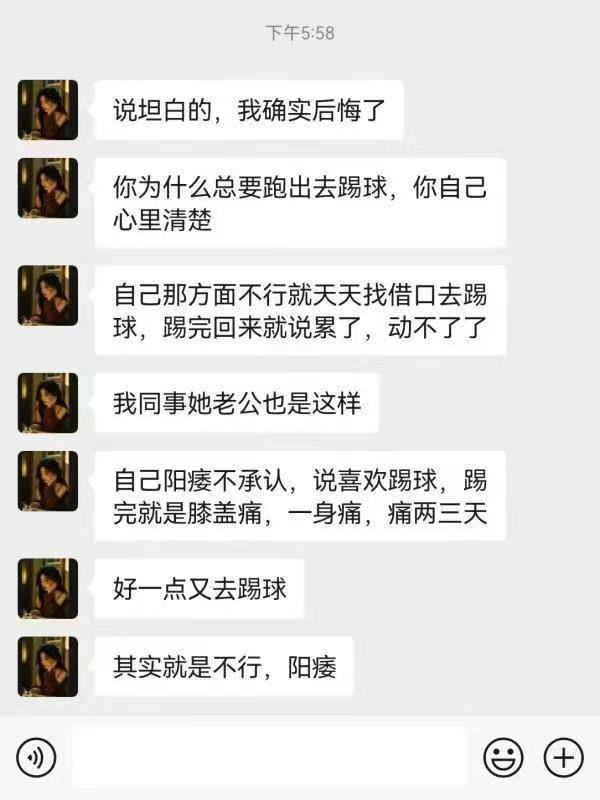Switch to voice message input
Screen dimensions: 600x800
[37, 757]
